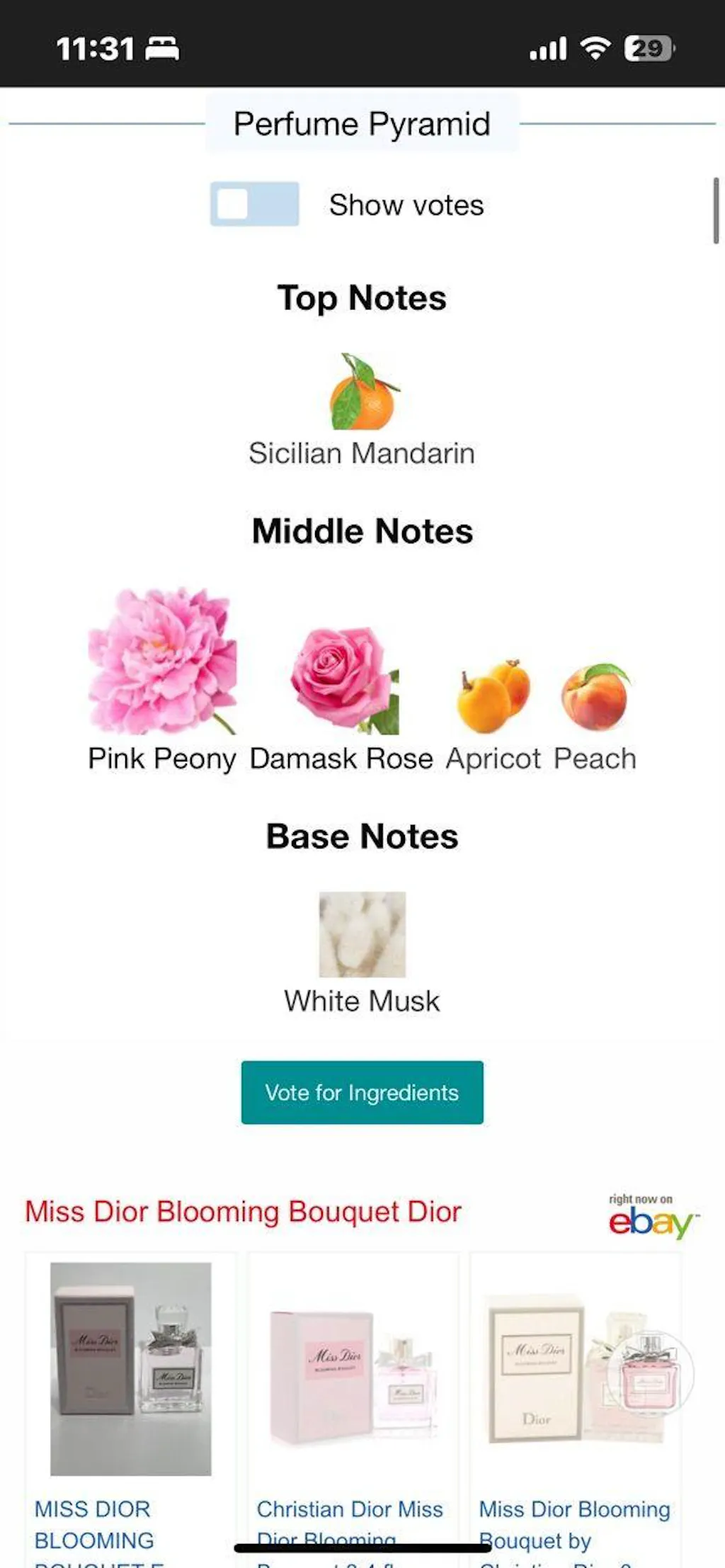Open the Pink Peony note
This screenshot has height=1568, width=725.
click(162, 673)
